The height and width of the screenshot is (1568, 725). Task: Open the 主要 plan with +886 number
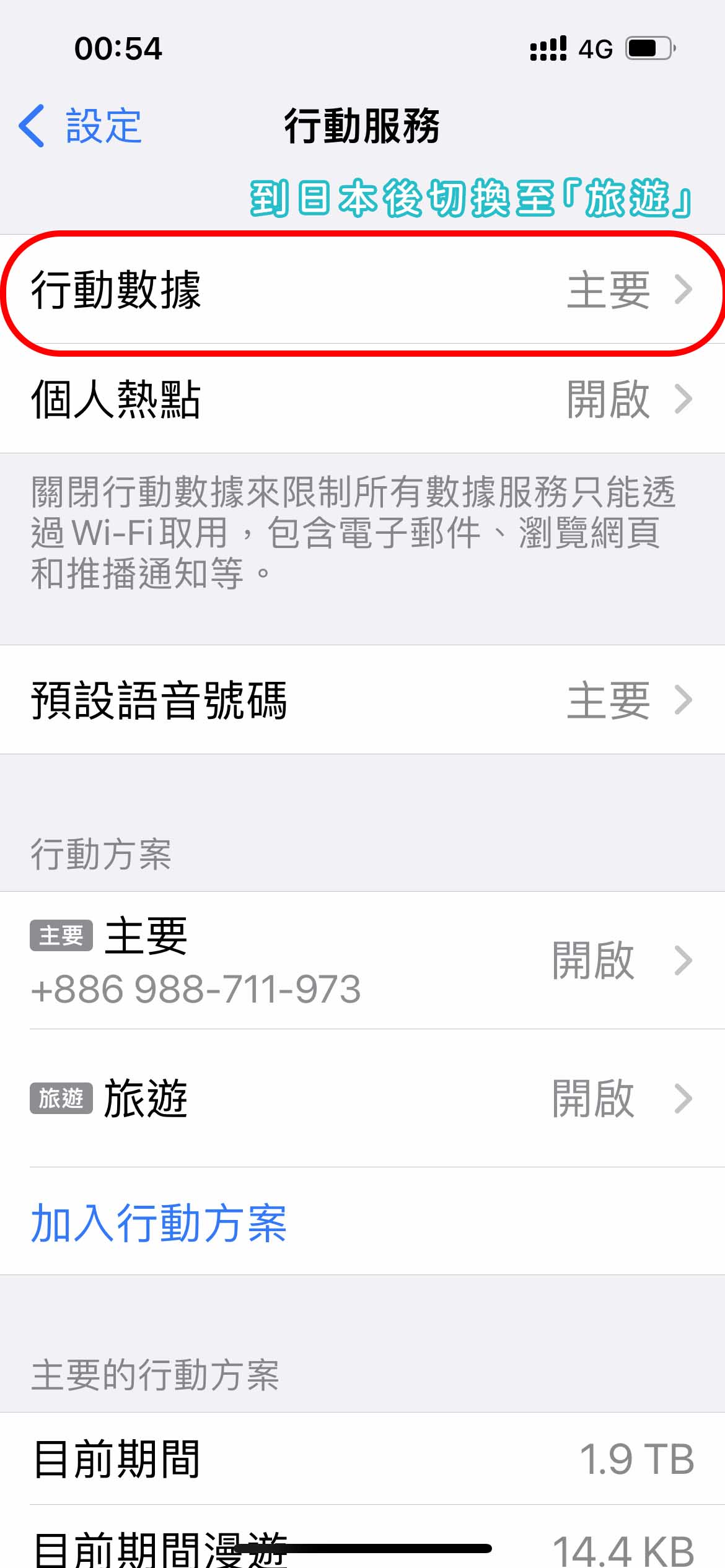pos(362,960)
